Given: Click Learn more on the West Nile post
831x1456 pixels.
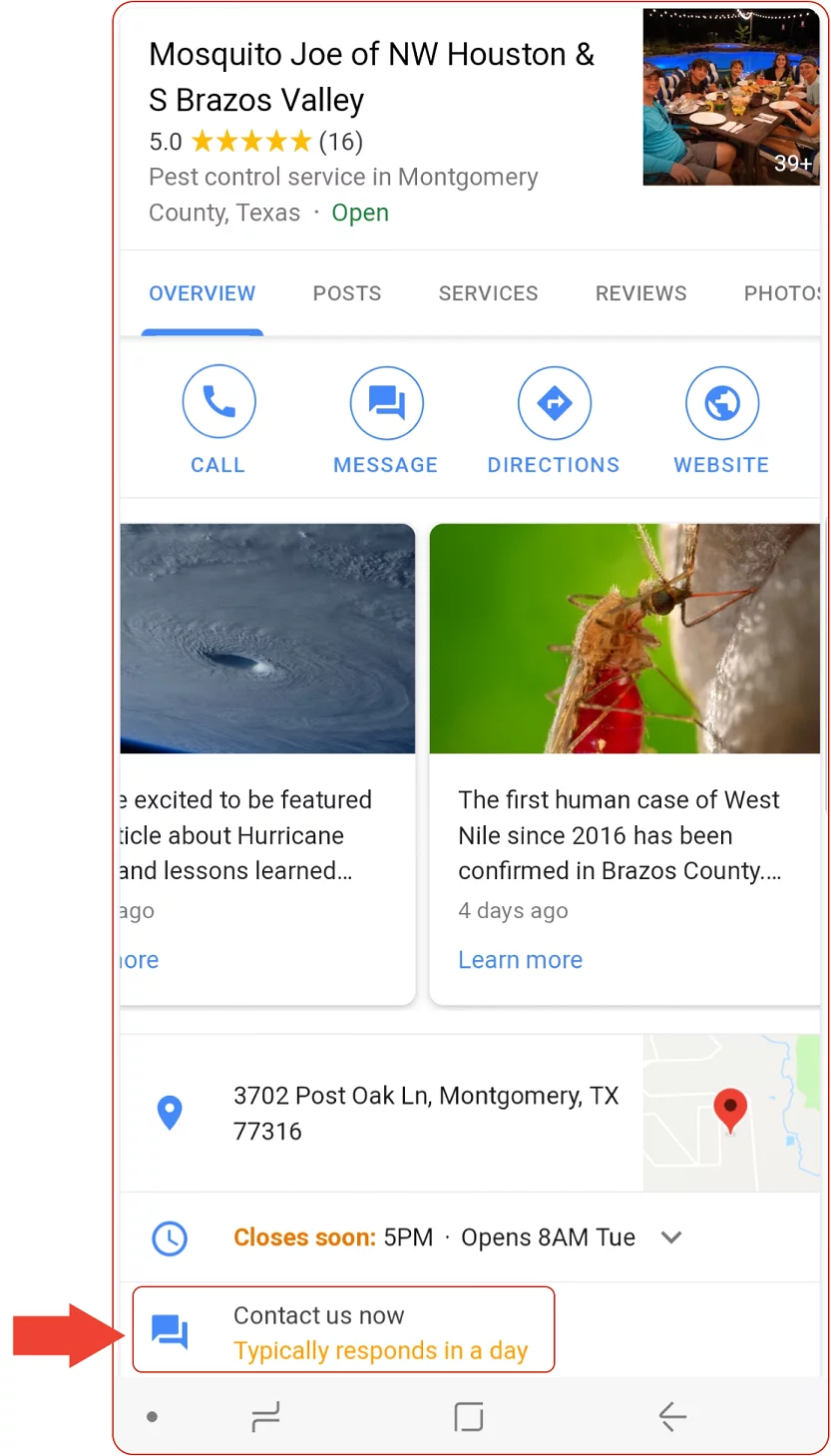Looking at the screenshot, I should 520,959.
